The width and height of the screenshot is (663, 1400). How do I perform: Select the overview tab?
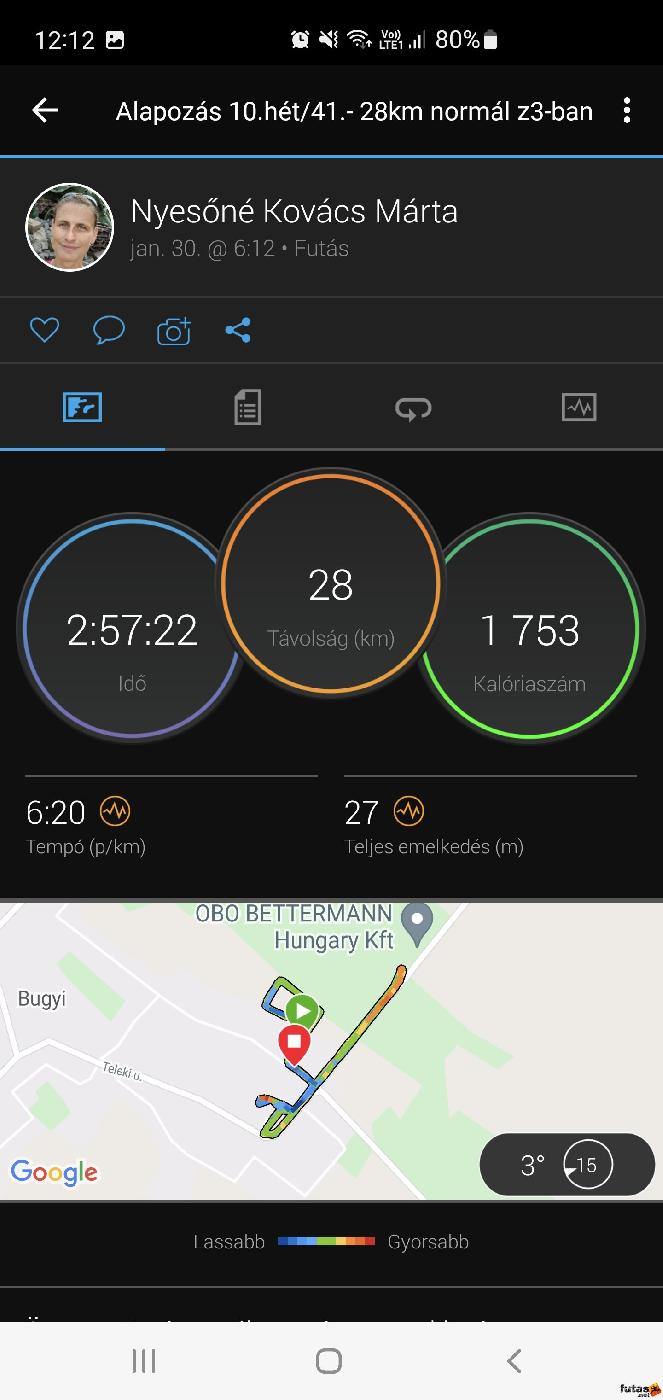[82, 407]
